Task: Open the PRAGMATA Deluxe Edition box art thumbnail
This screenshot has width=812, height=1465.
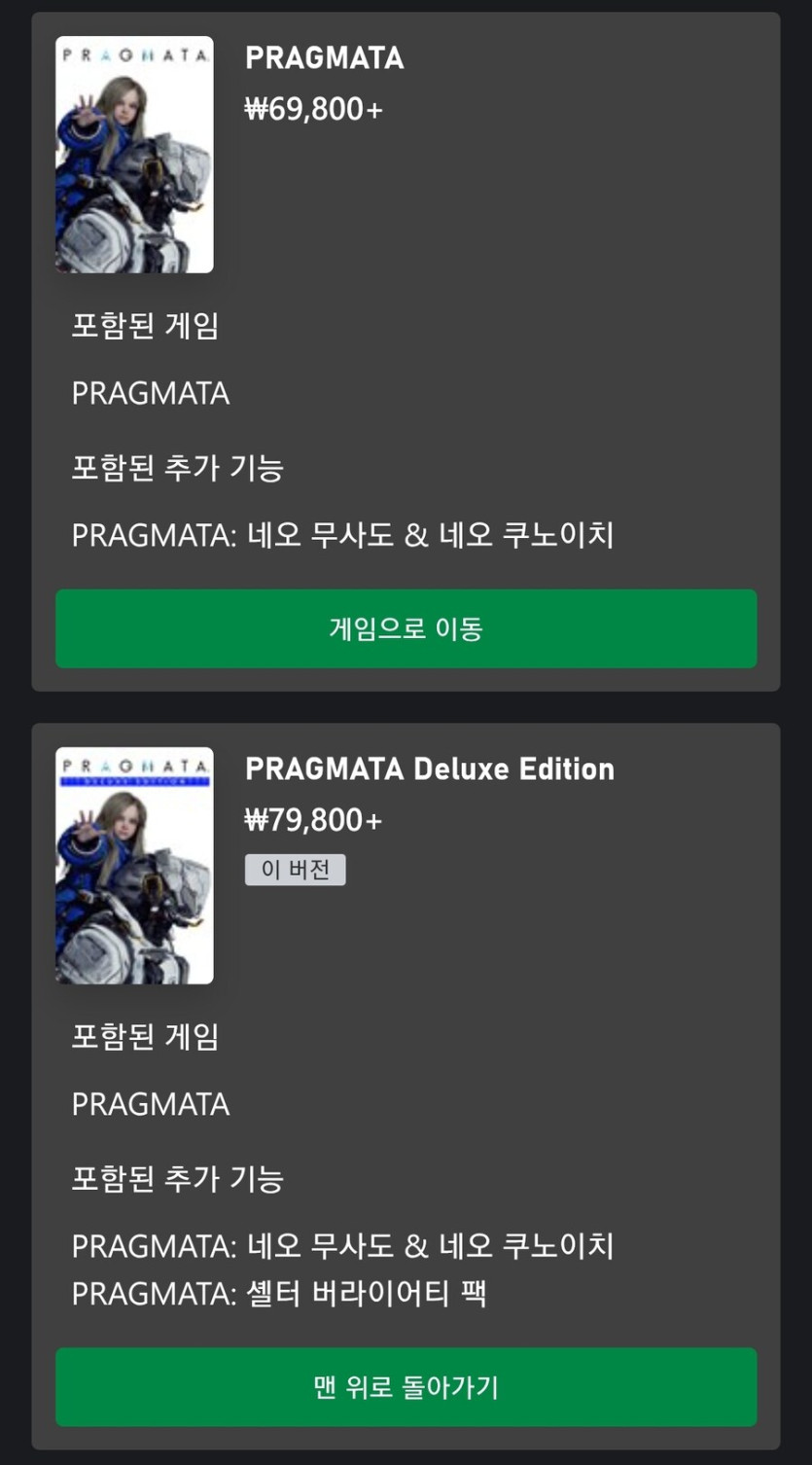Action: [133, 864]
